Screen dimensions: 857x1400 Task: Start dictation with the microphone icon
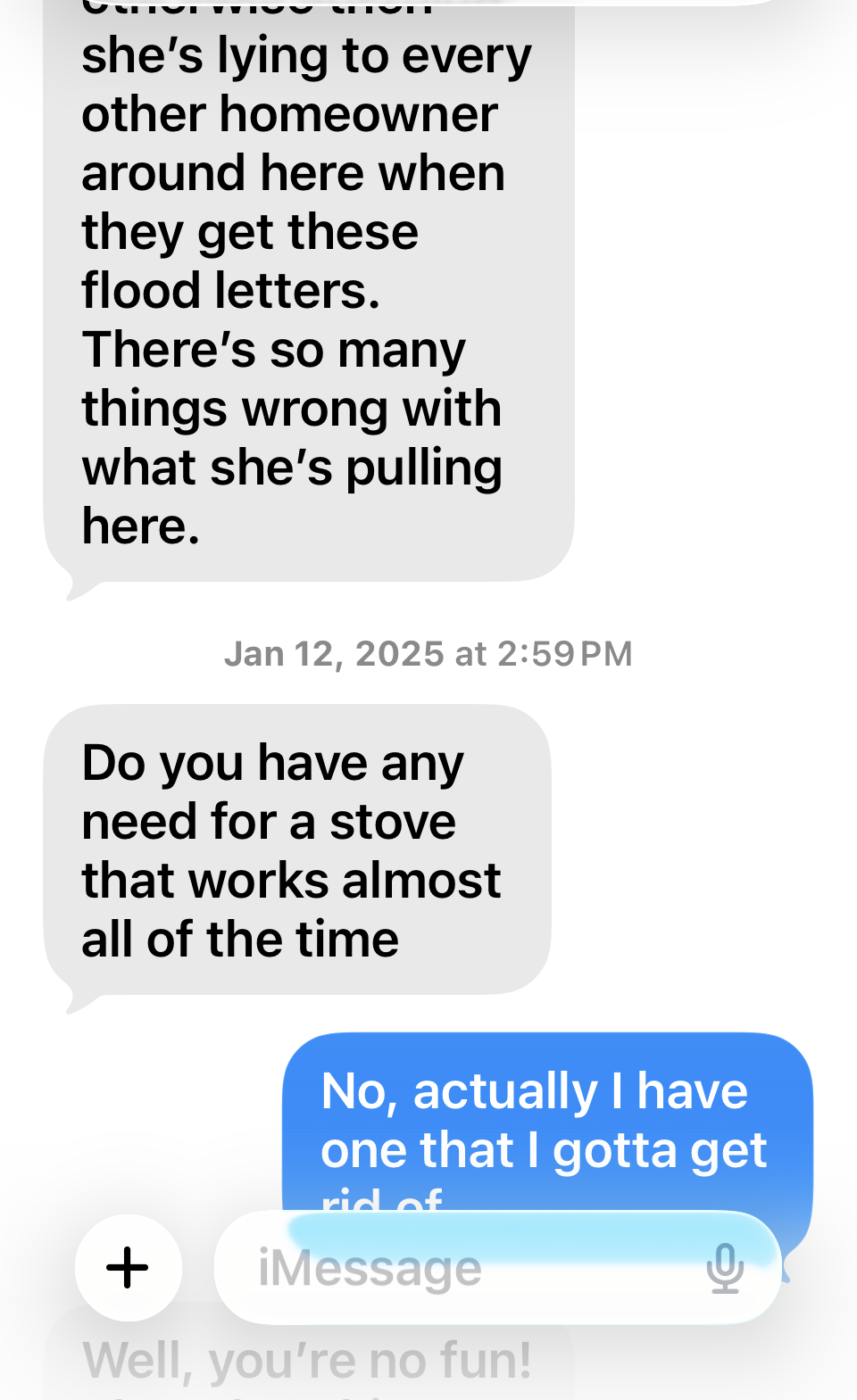tap(725, 1268)
